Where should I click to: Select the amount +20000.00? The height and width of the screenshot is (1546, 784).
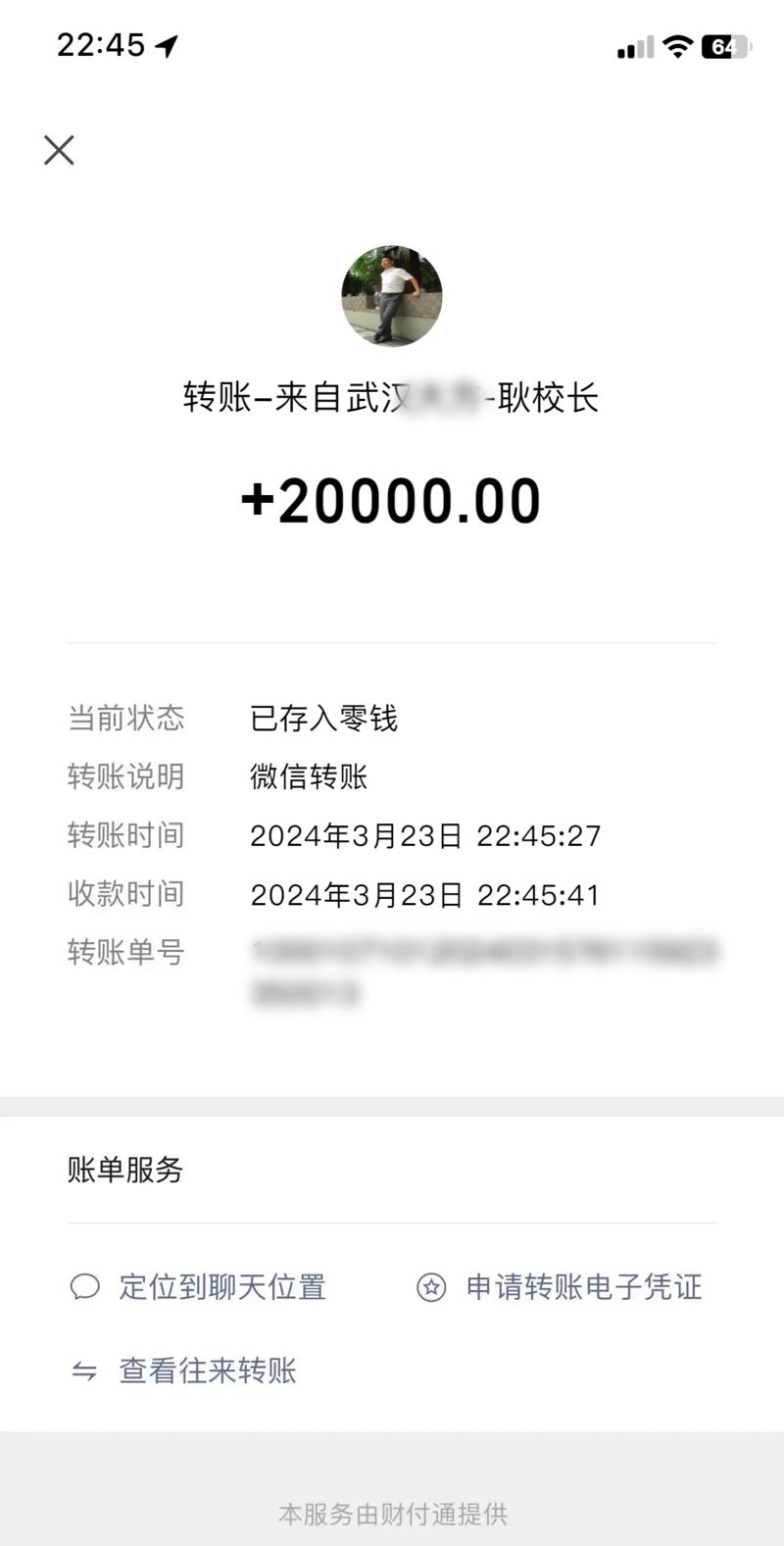coord(392,498)
